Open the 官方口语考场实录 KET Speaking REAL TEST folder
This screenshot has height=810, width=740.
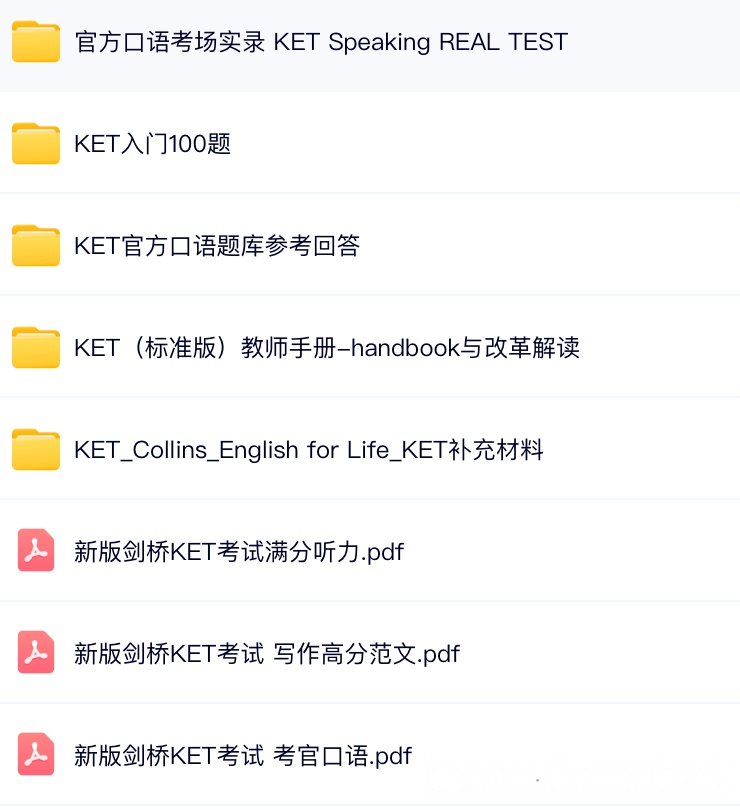[321, 42]
